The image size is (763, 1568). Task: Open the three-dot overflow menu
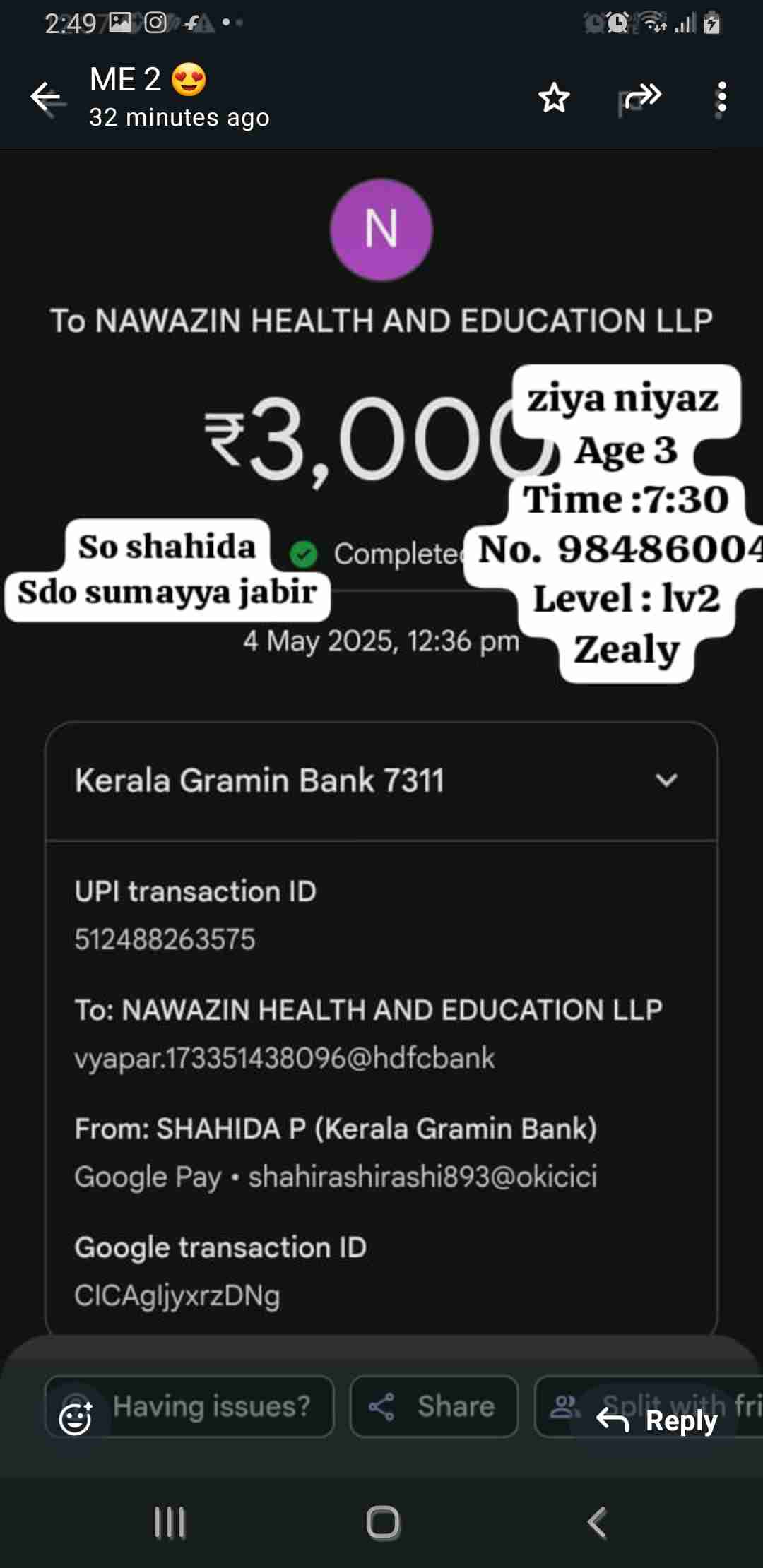coord(721,98)
